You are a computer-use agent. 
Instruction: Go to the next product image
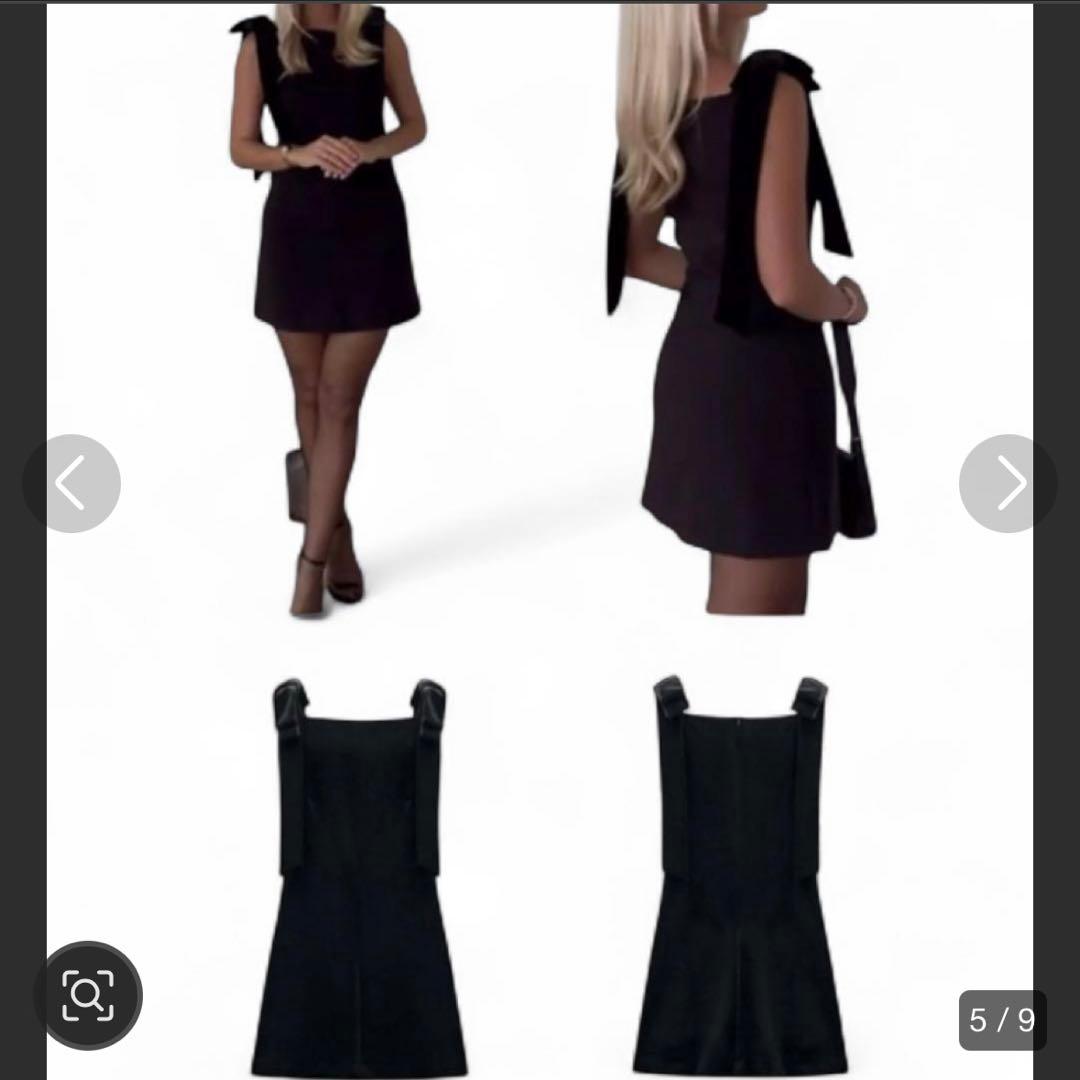click(x=1008, y=484)
